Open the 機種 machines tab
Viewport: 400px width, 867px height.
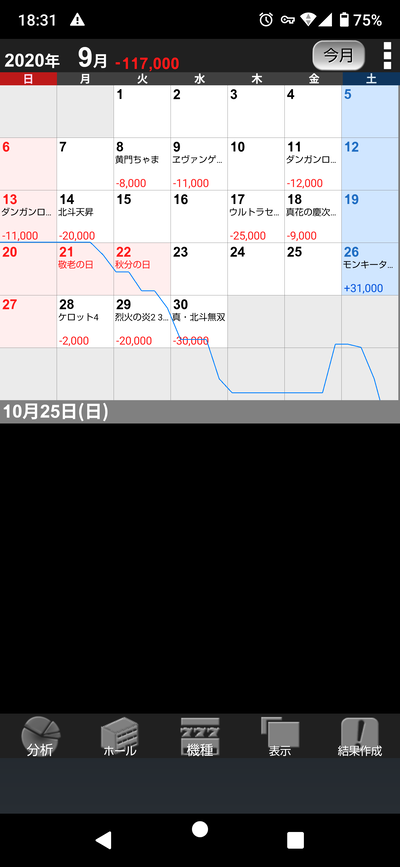200,737
